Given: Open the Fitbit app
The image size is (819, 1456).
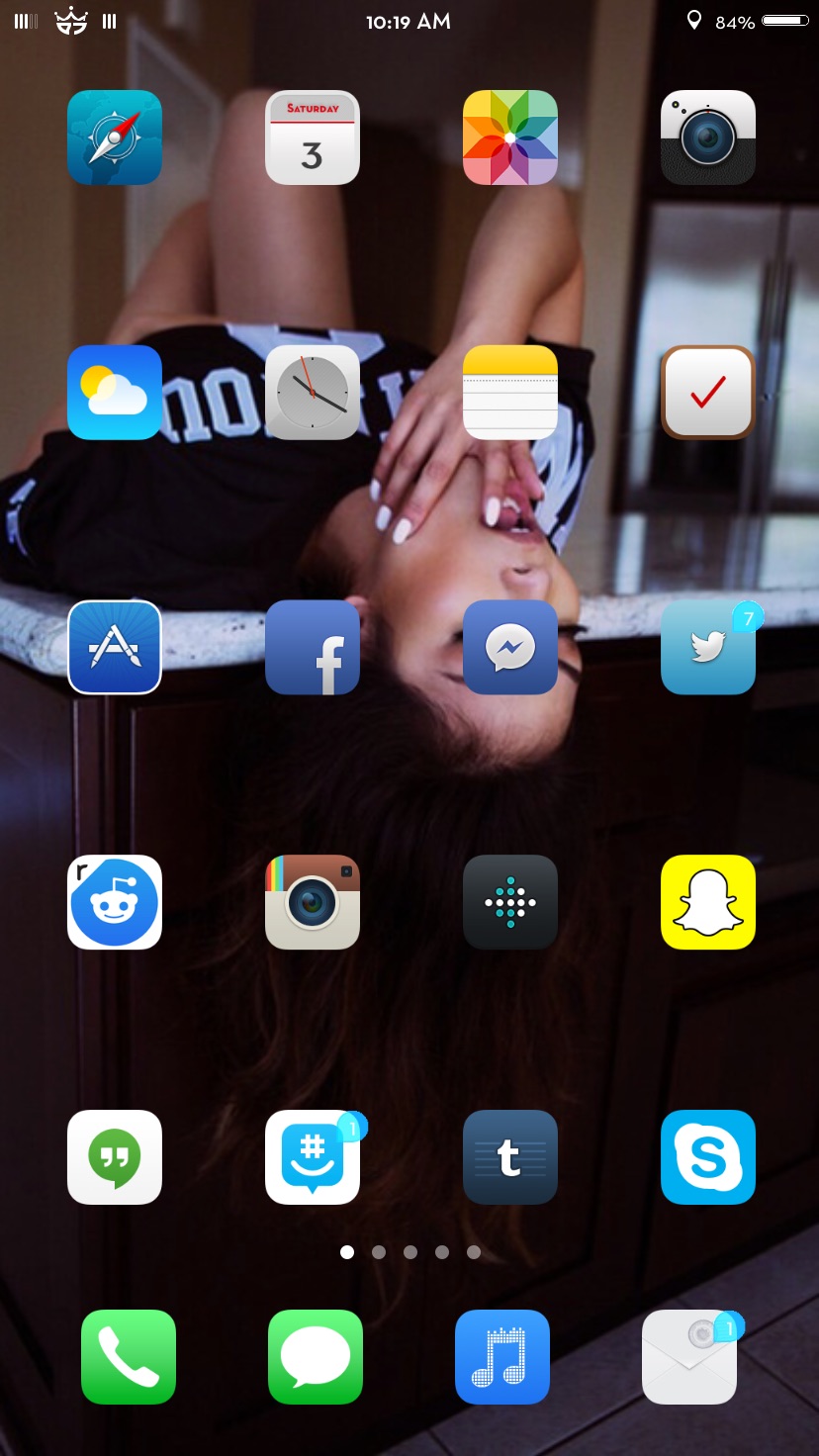Looking at the screenshot, I should pos(510,902).
